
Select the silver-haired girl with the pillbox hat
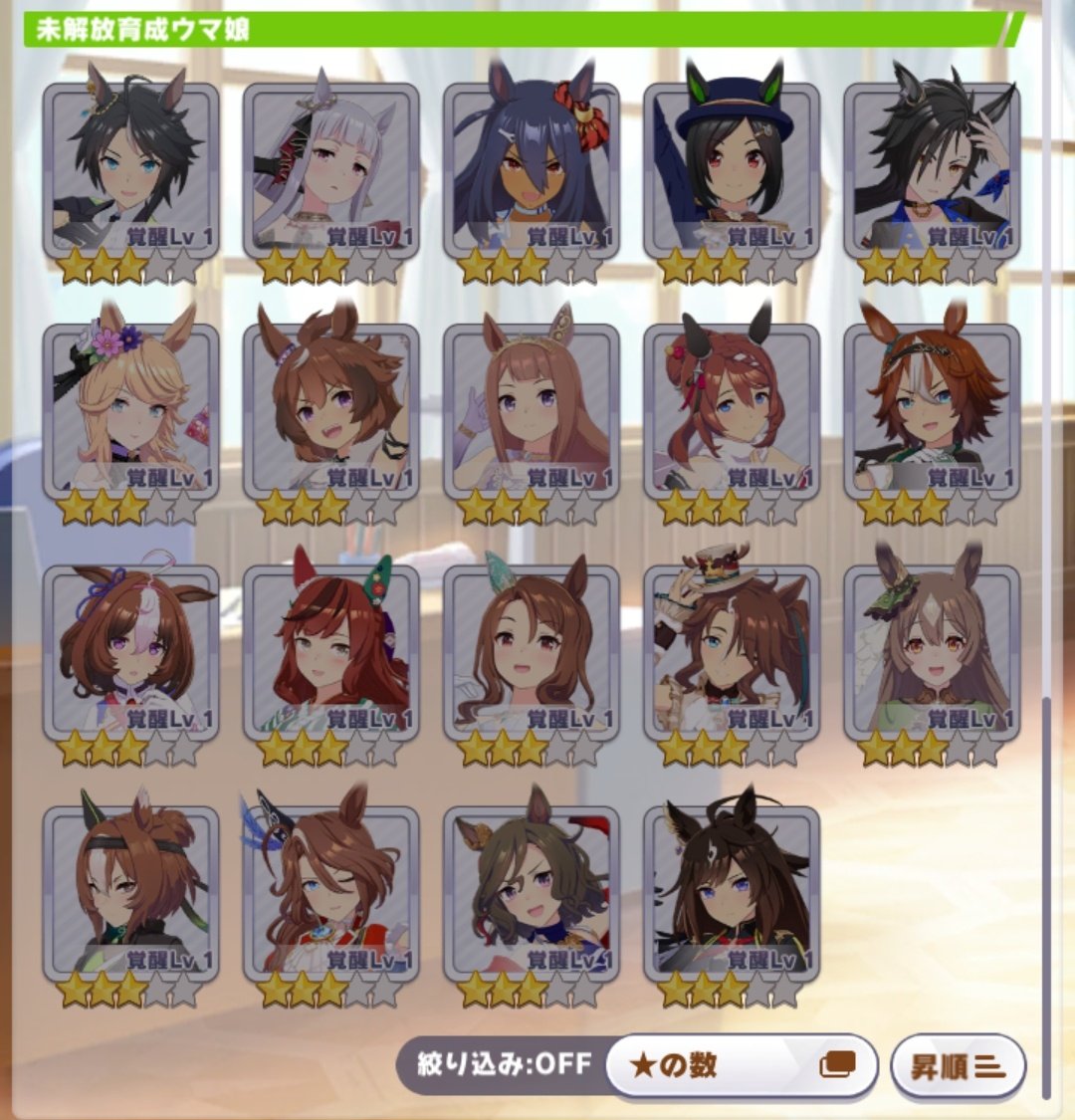pos(330,169)
